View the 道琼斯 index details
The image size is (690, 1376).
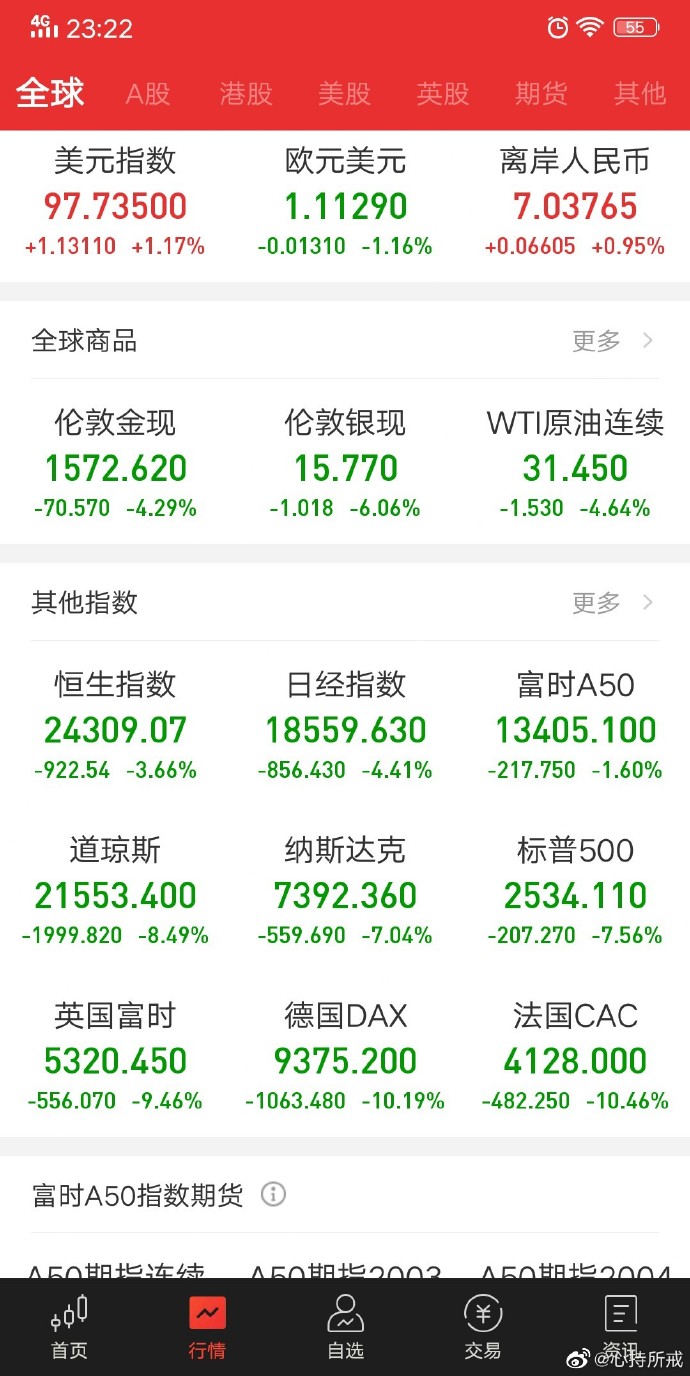coord(116,893)
